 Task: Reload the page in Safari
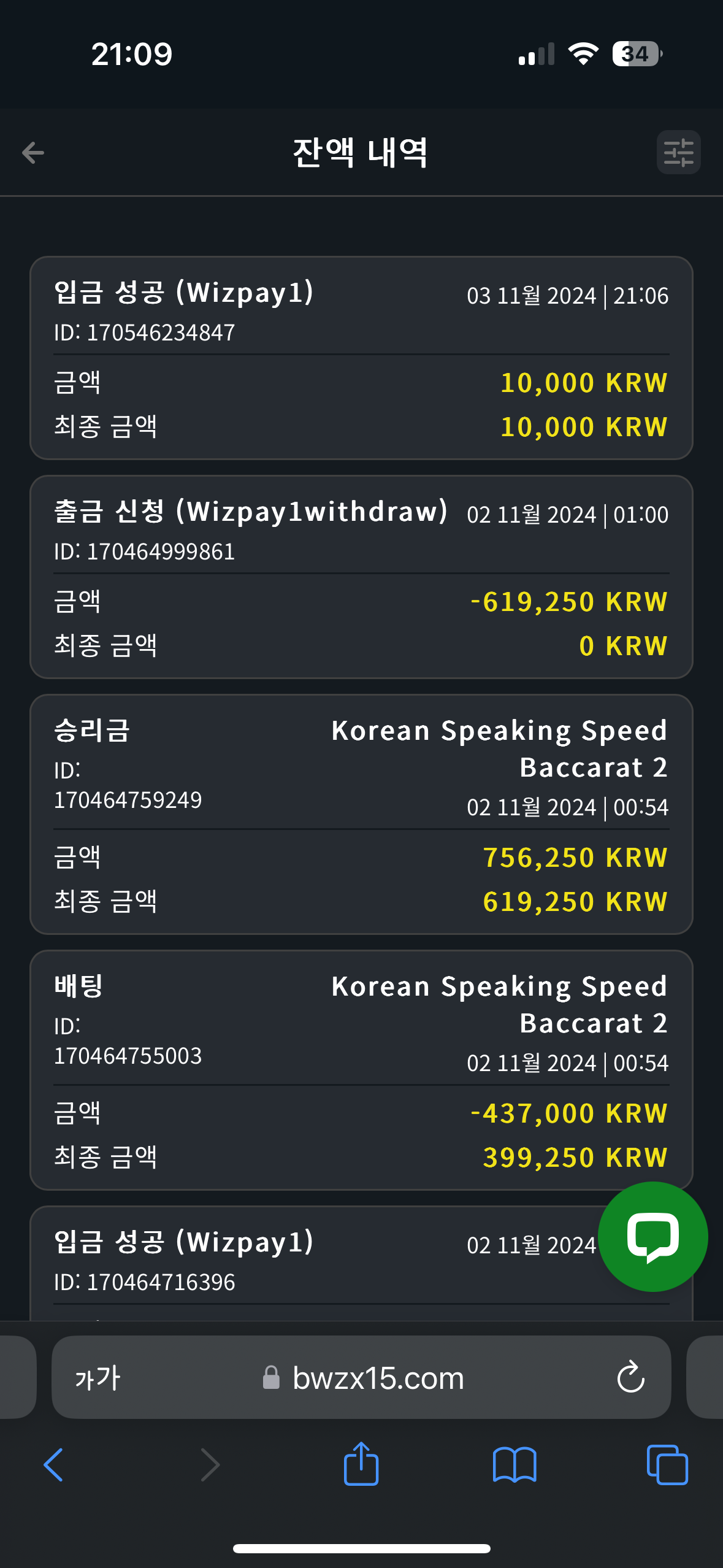click(630, 1378)
